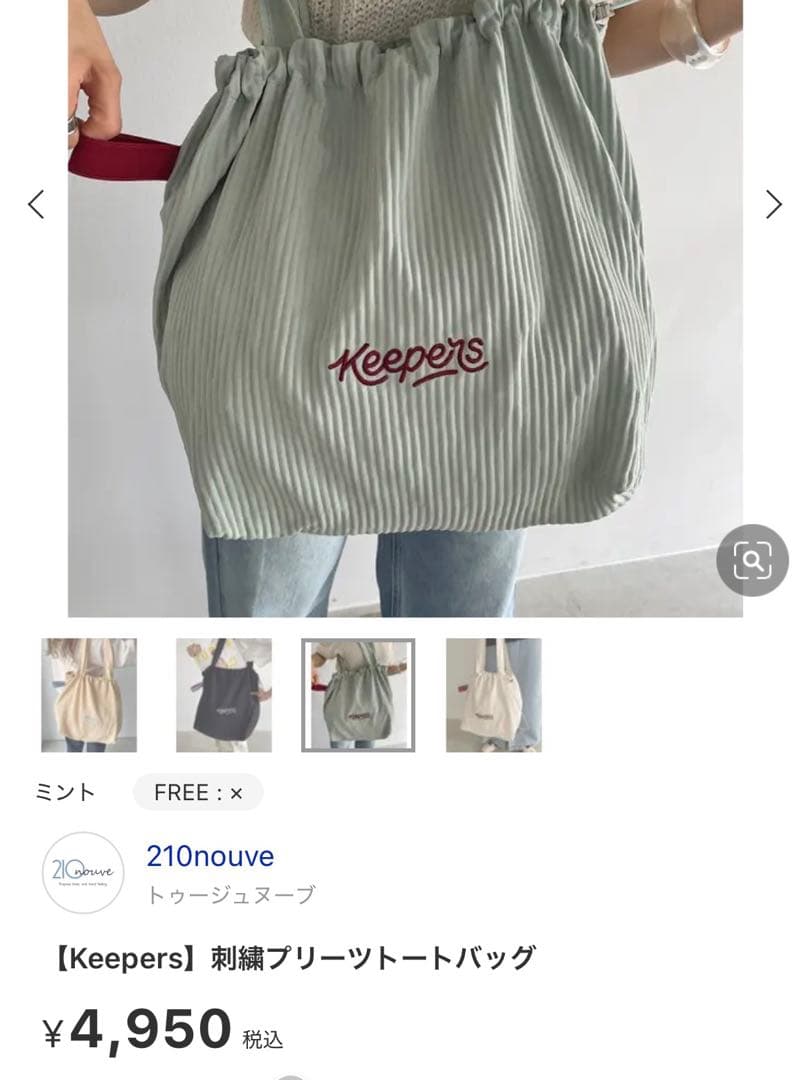
Task: Open the 210nouve brand logo
Action: (83, 873)
